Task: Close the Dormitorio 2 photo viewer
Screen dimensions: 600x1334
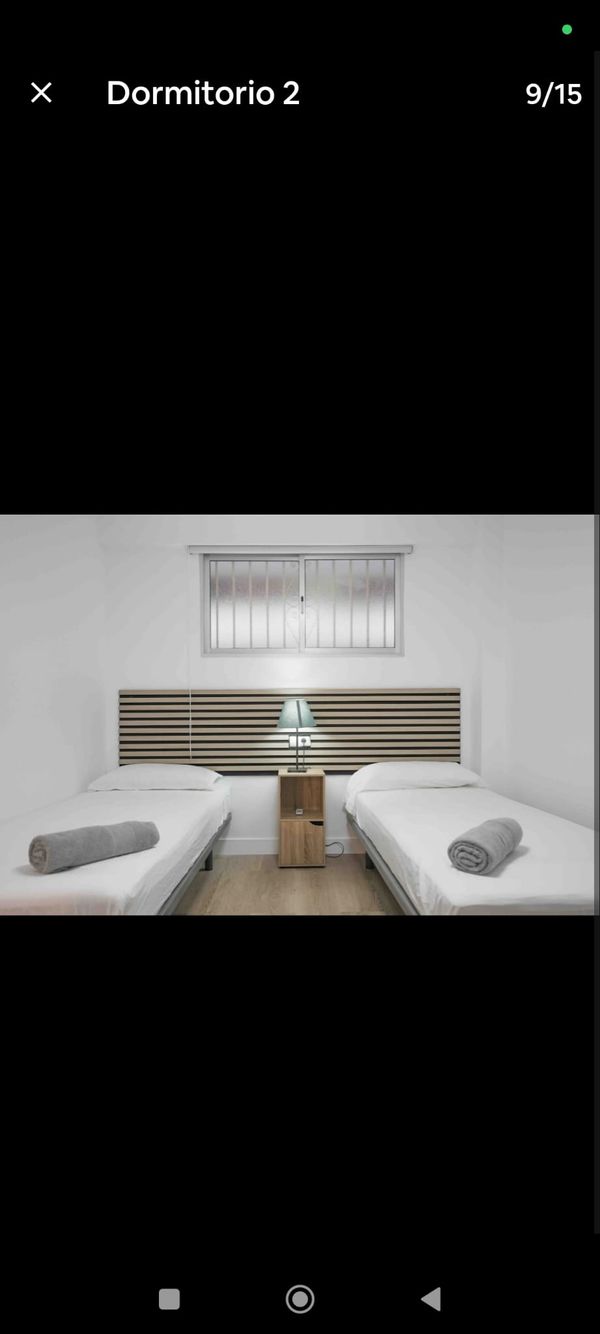Action: tap(41, 93)
